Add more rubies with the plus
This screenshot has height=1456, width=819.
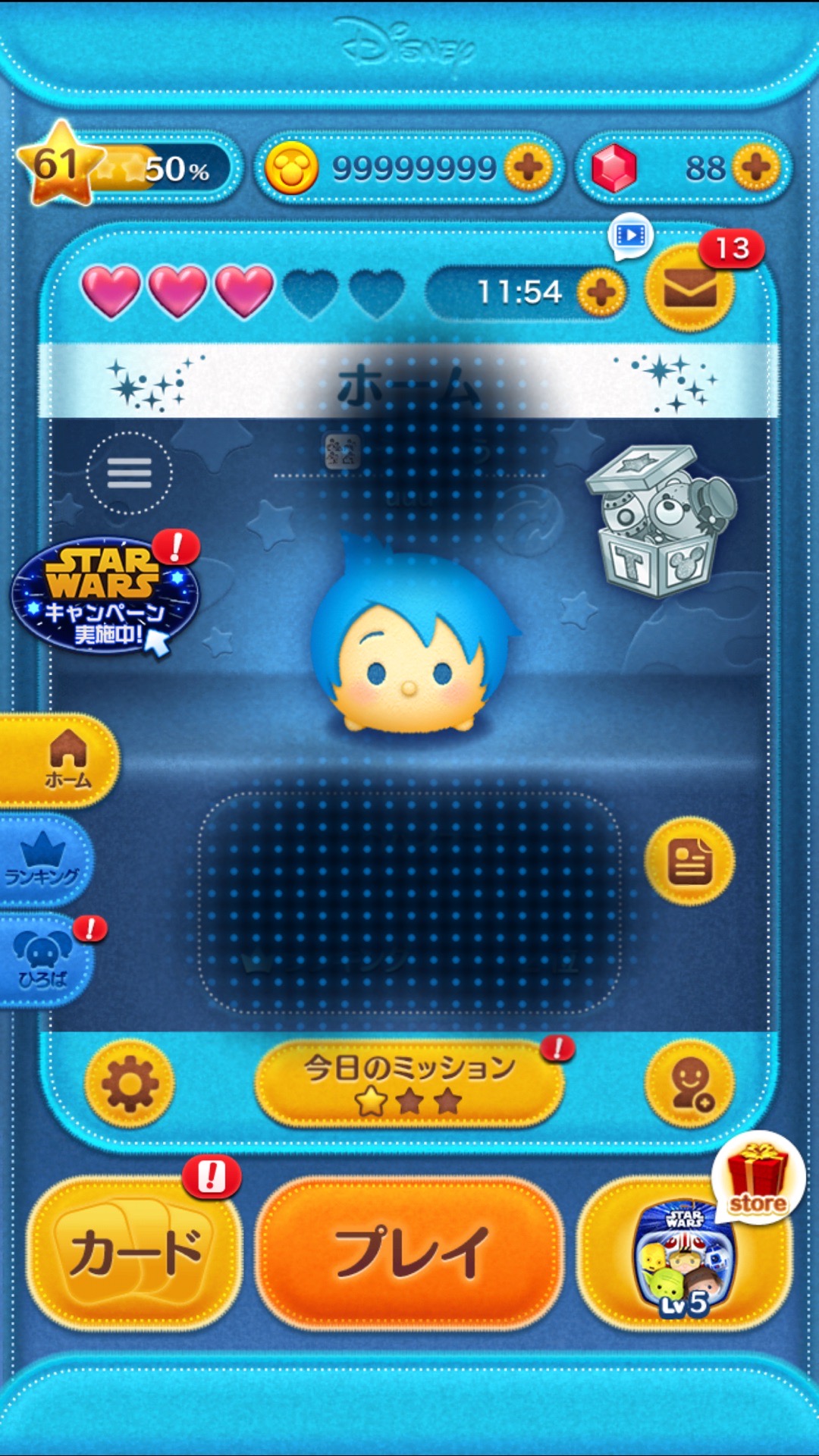(x=756, y=167)
